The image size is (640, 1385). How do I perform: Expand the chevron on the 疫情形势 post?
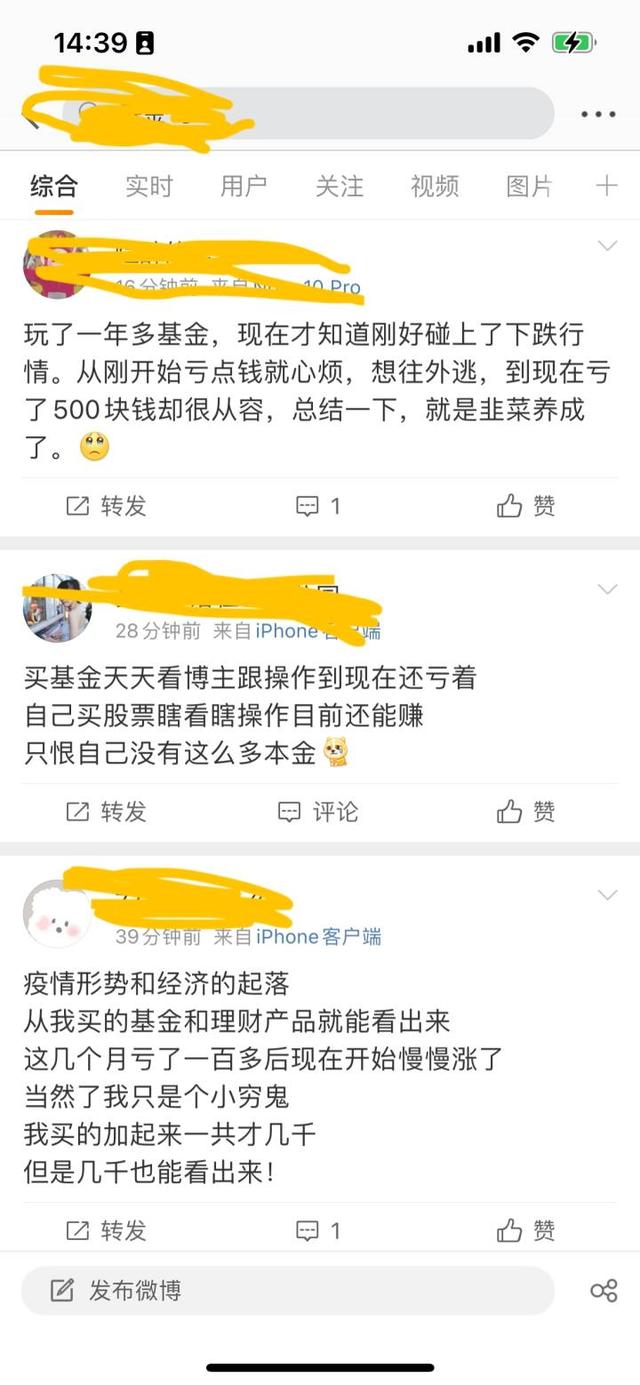607,894
